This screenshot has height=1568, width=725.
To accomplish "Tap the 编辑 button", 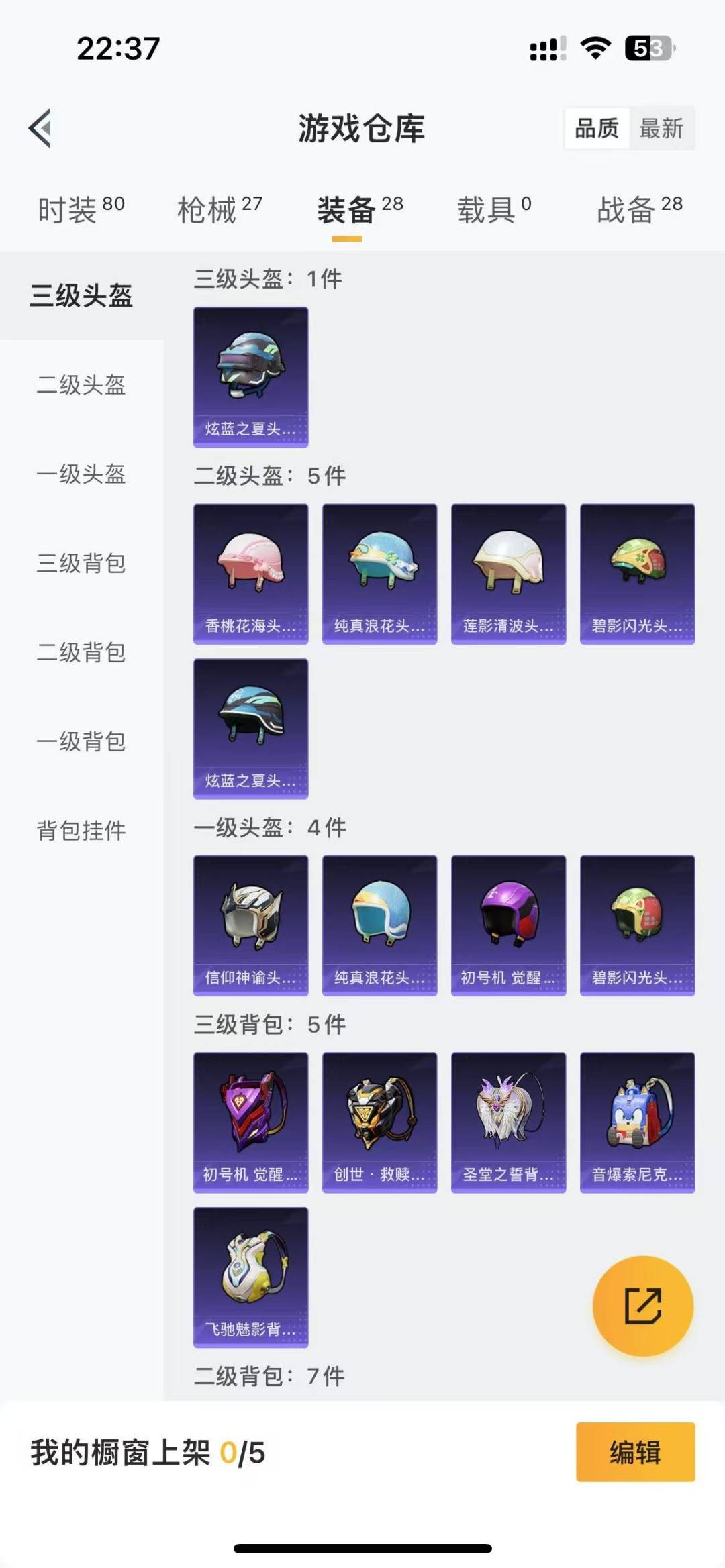I will pos(636,1452).
